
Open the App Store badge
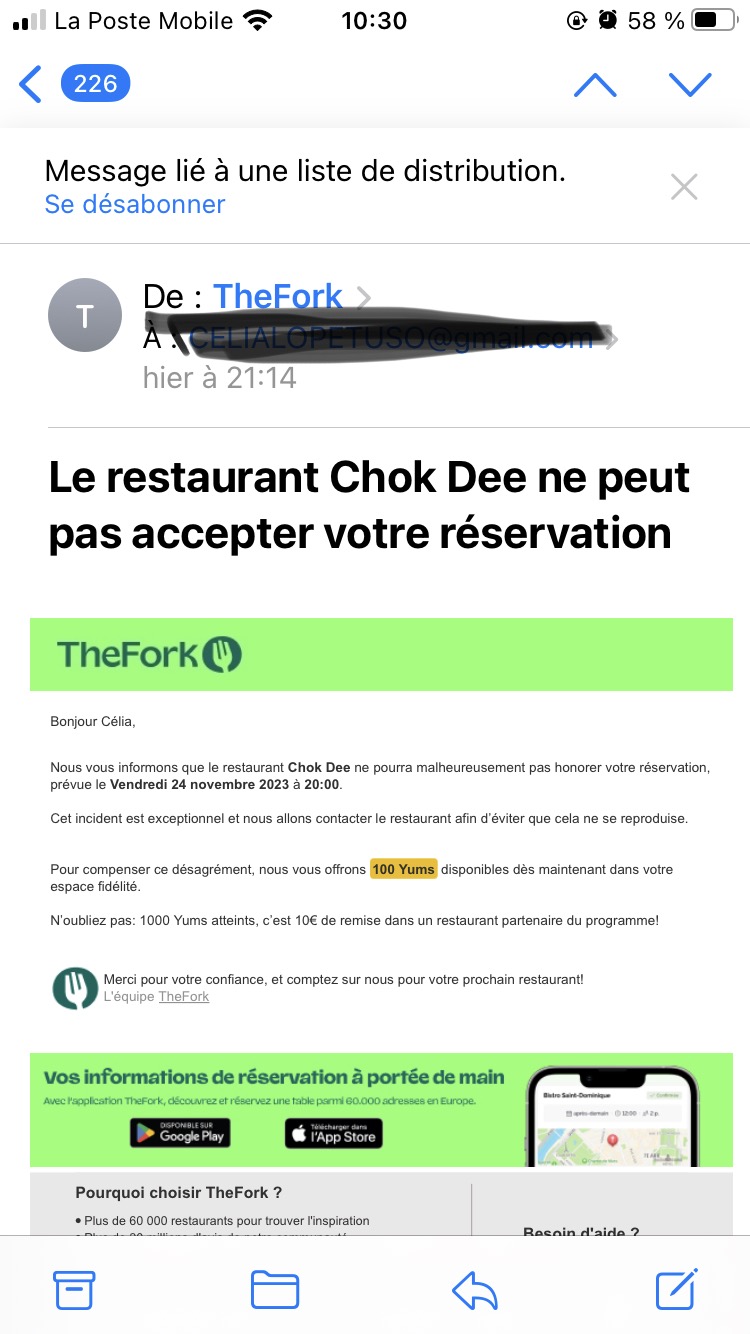coord(334,1133)
